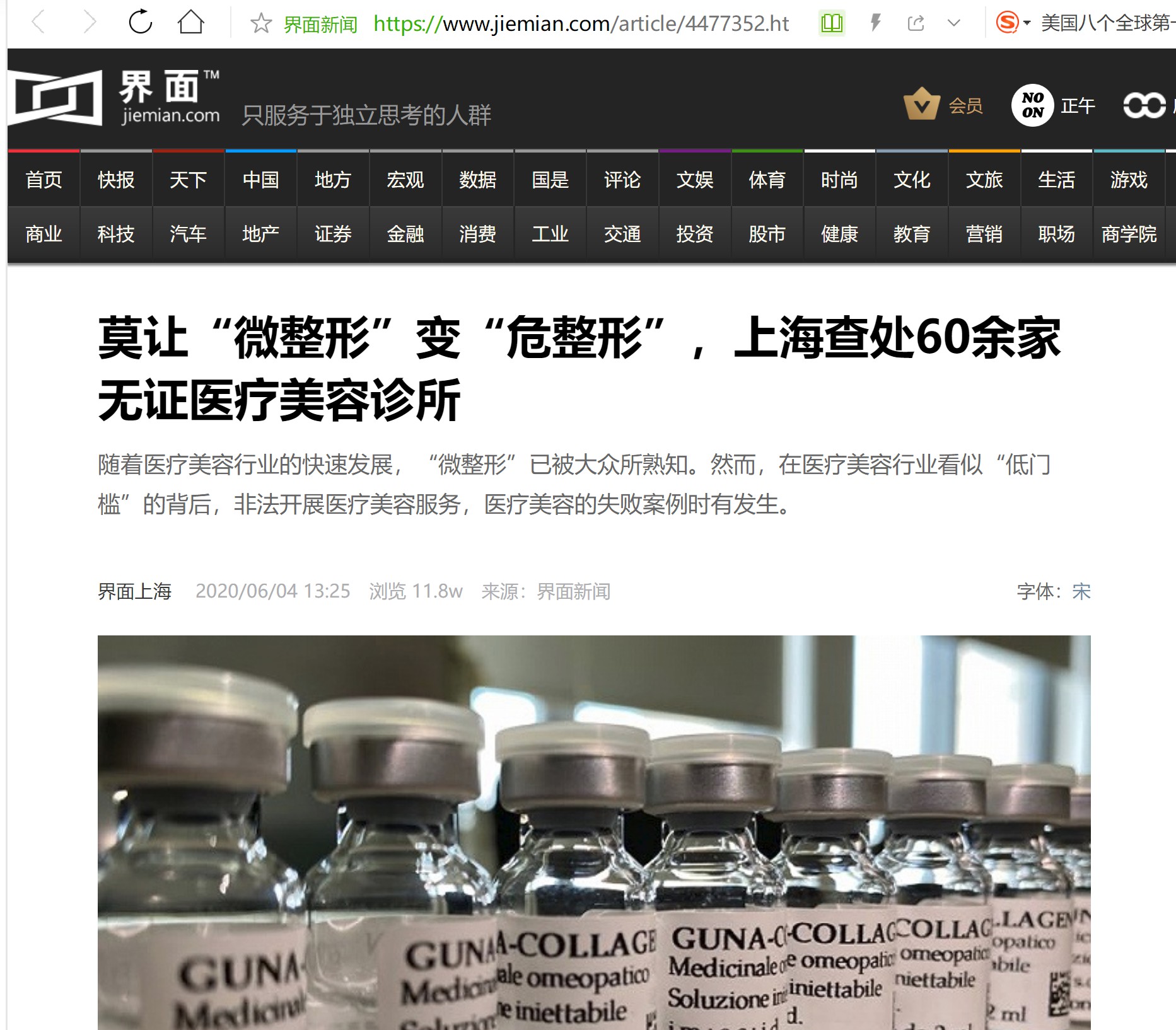1176x1030 pixels.
Task: Change font to 宋
Action: tap(1081, 591)
